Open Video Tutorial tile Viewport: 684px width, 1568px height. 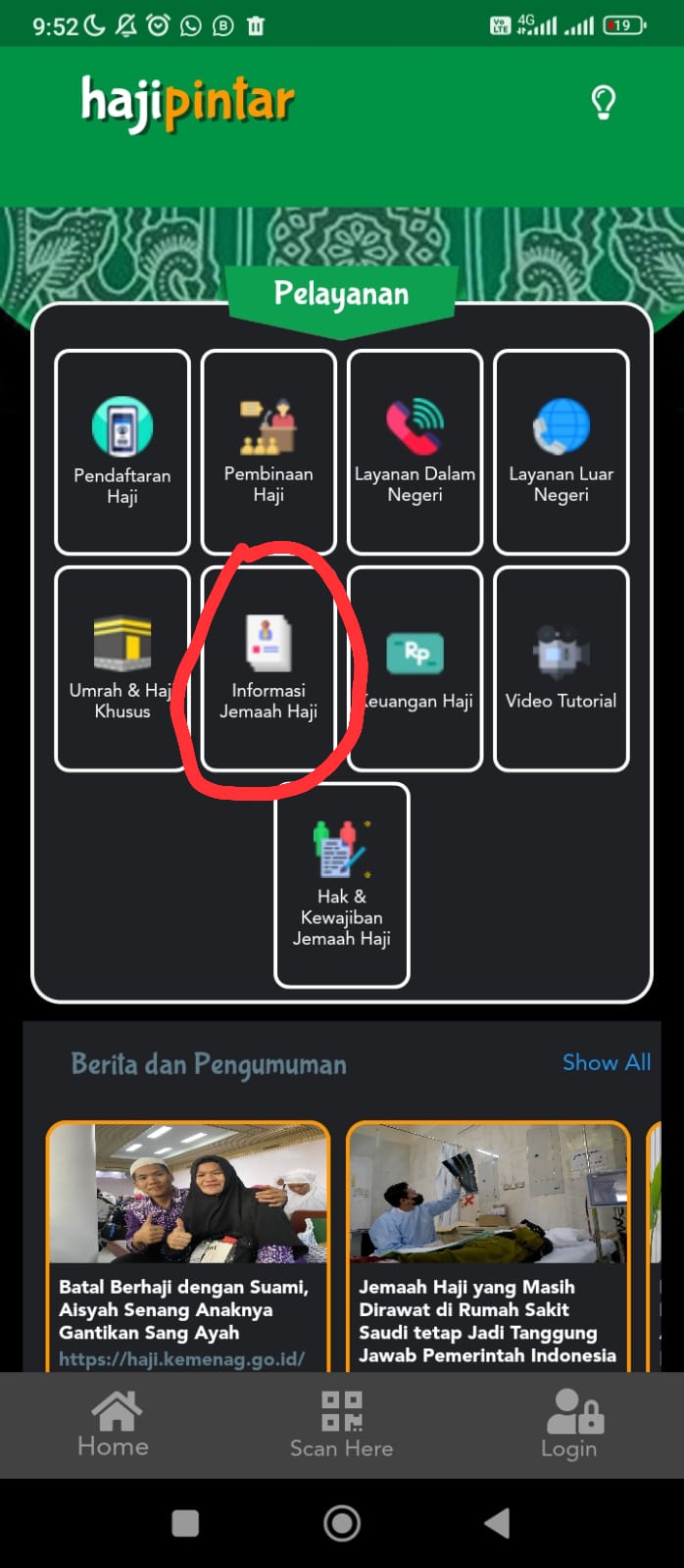(x=562, y=668)
